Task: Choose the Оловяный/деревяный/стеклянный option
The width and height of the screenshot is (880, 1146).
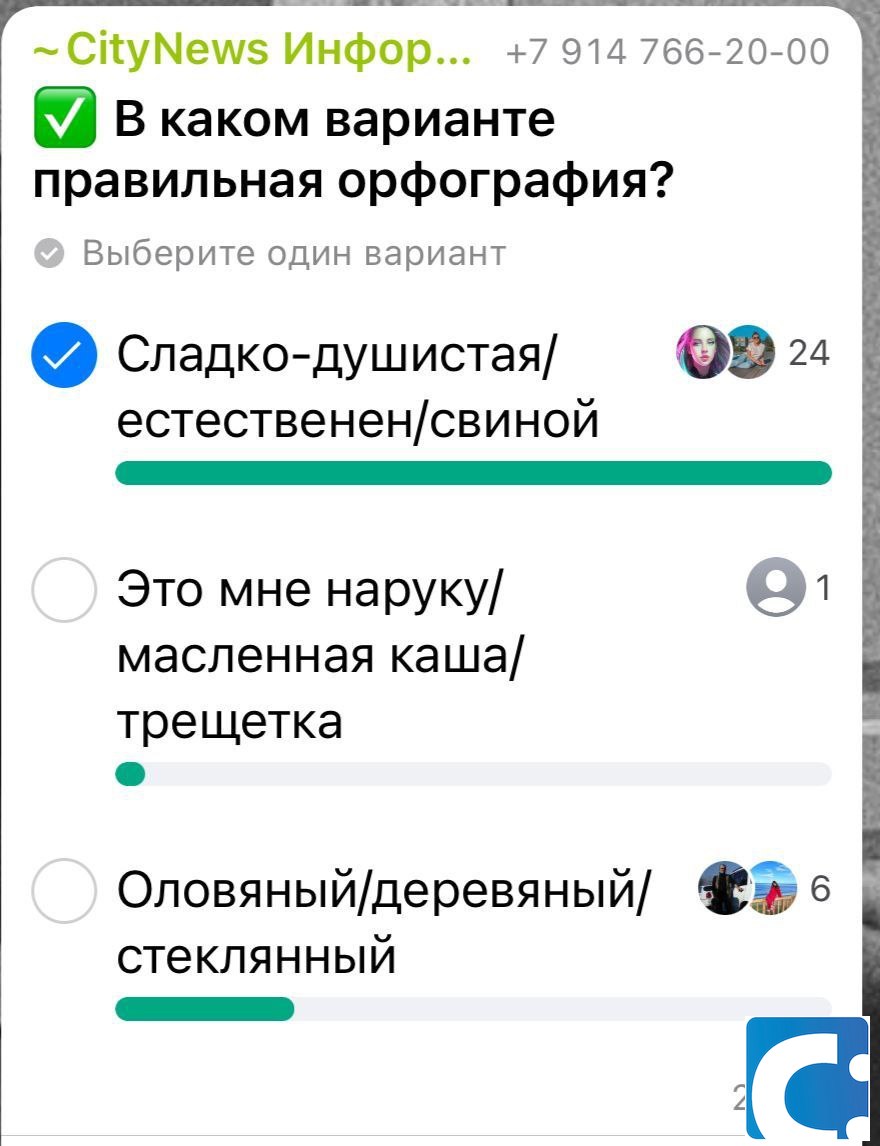Action: [x=65, y=889]
